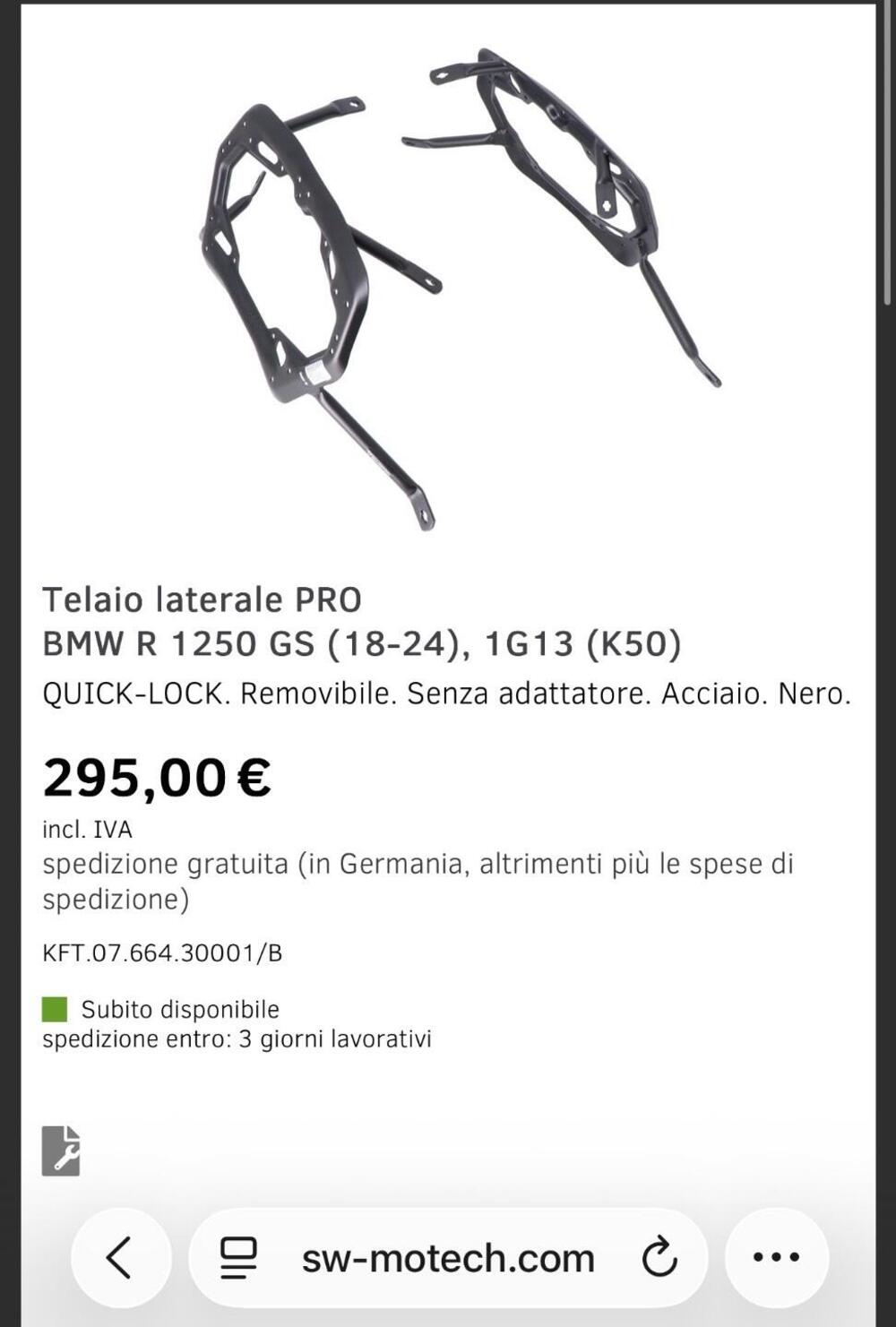Screen dimensions: 896x1327
Task: Tap the circular reload arrow control
Action: (x=659, y=1258)
